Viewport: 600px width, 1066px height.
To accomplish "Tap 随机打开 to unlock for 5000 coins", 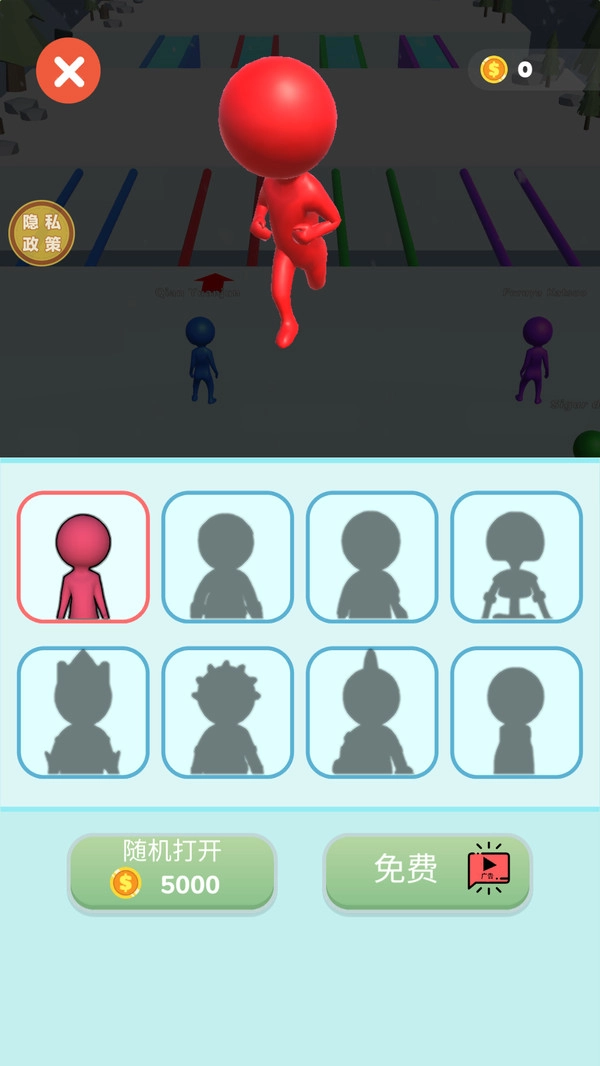I will (172, 872).
